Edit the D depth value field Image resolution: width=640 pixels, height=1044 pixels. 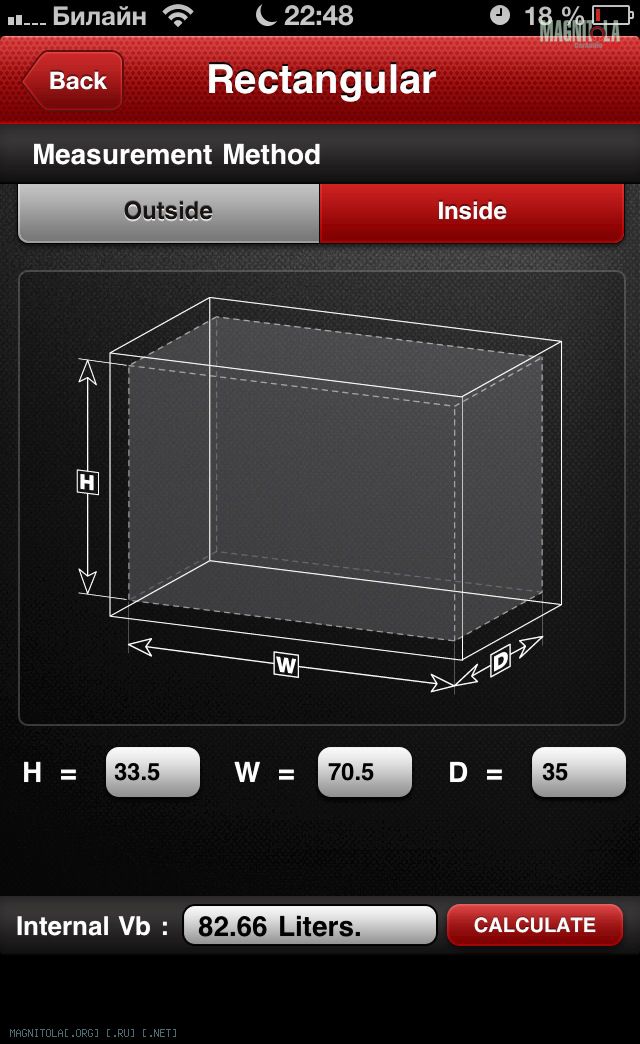click(x=578, y=772)
